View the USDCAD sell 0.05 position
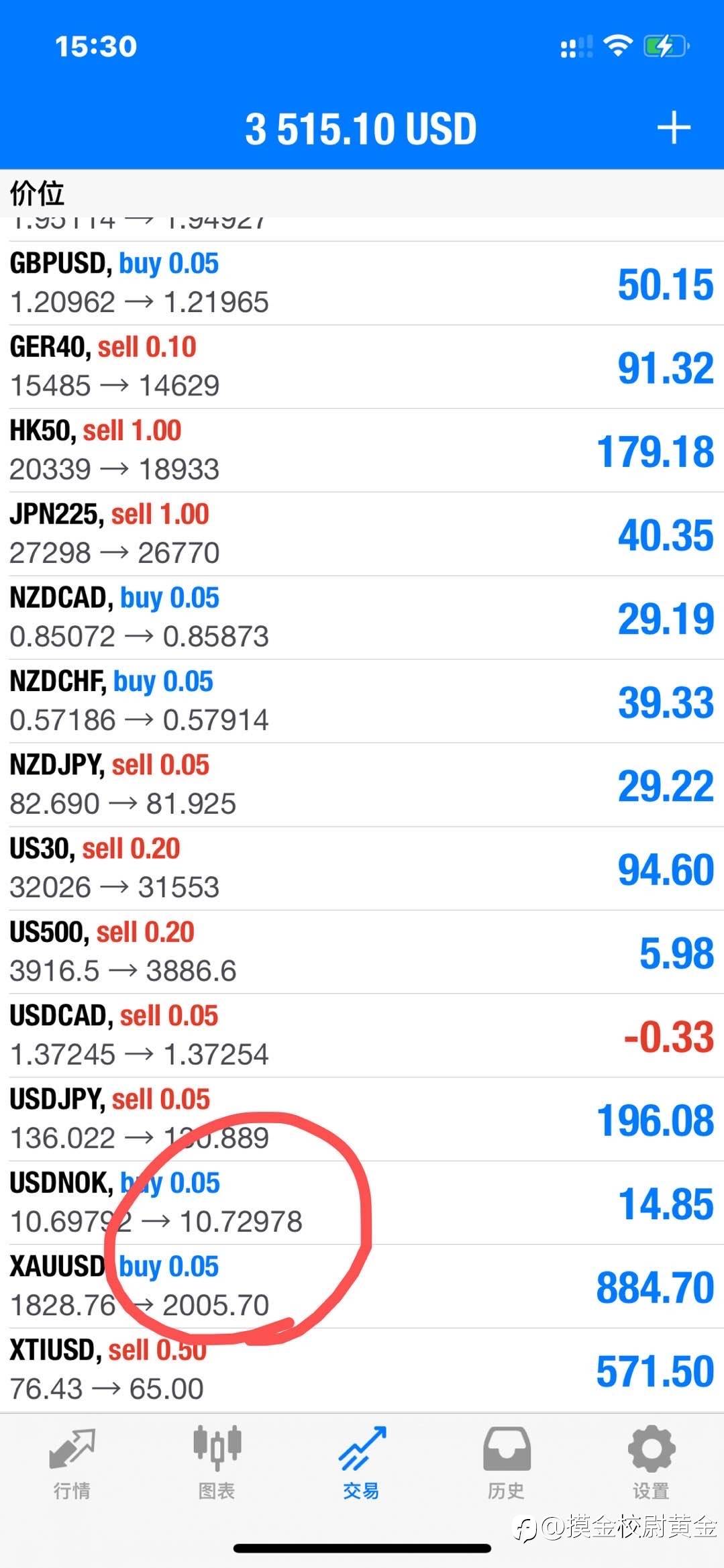 pos(362,1035)
